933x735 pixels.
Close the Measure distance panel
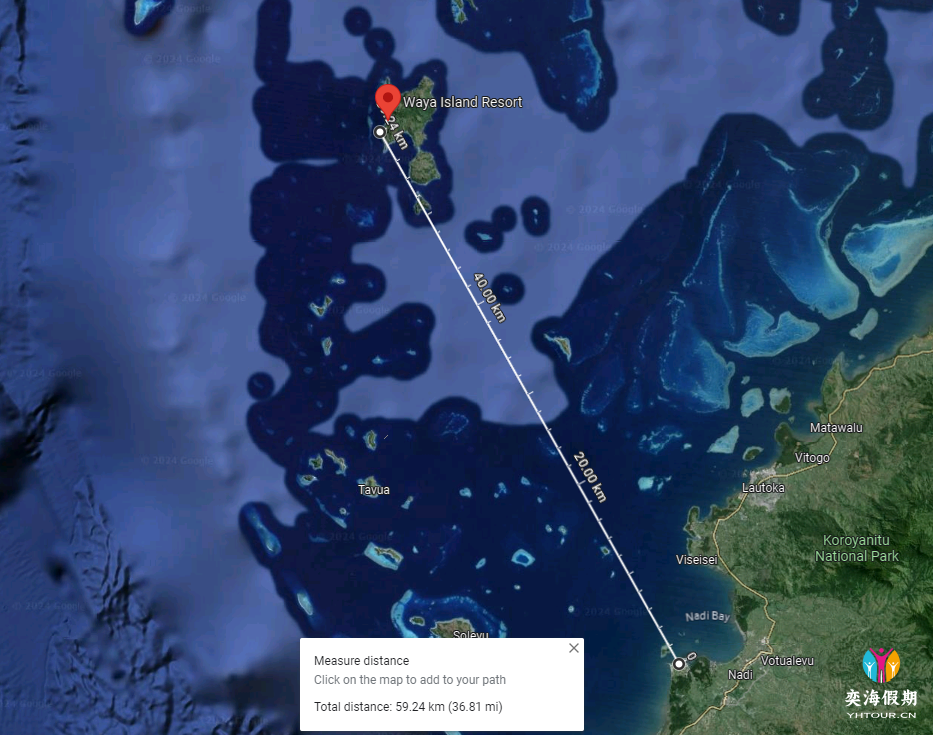[x=574, y=648]
